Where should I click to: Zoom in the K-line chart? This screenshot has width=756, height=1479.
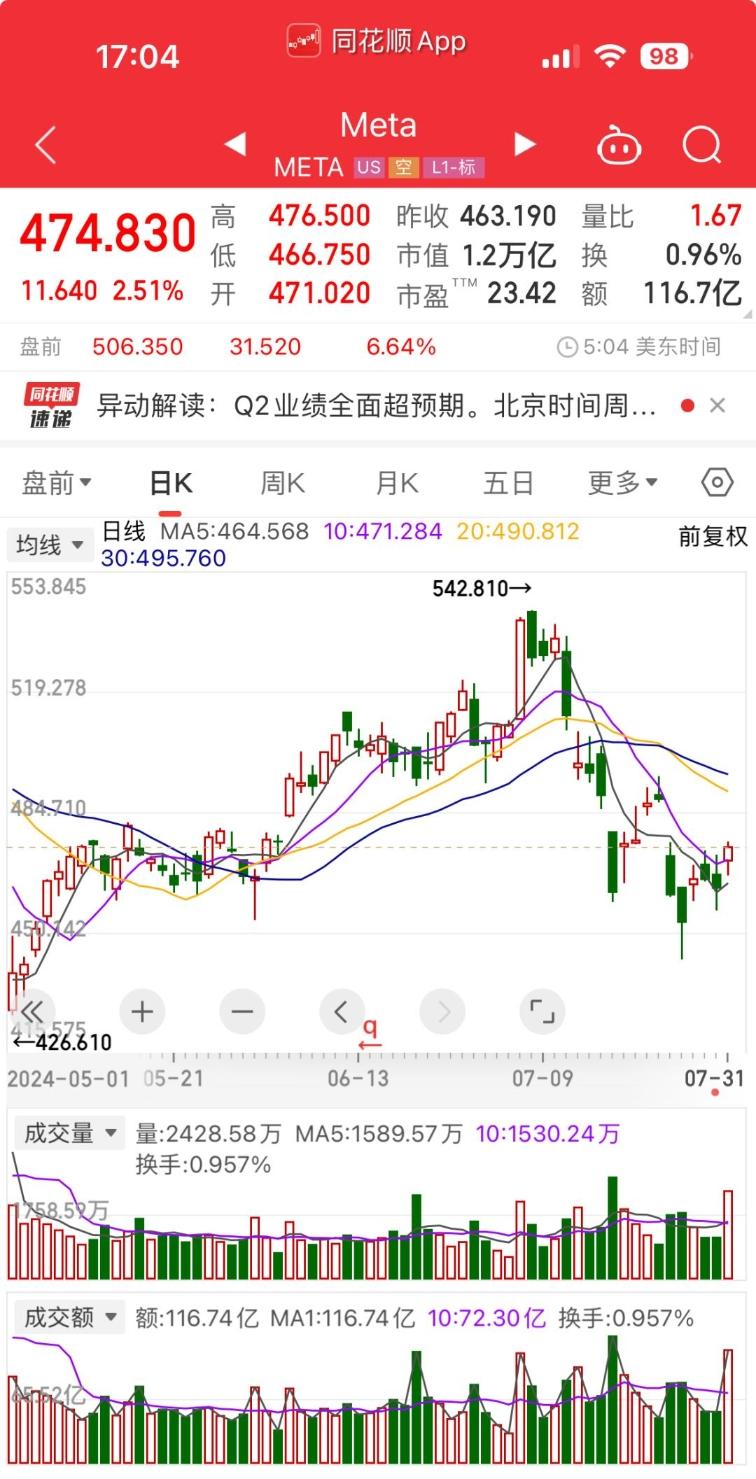142,1012
